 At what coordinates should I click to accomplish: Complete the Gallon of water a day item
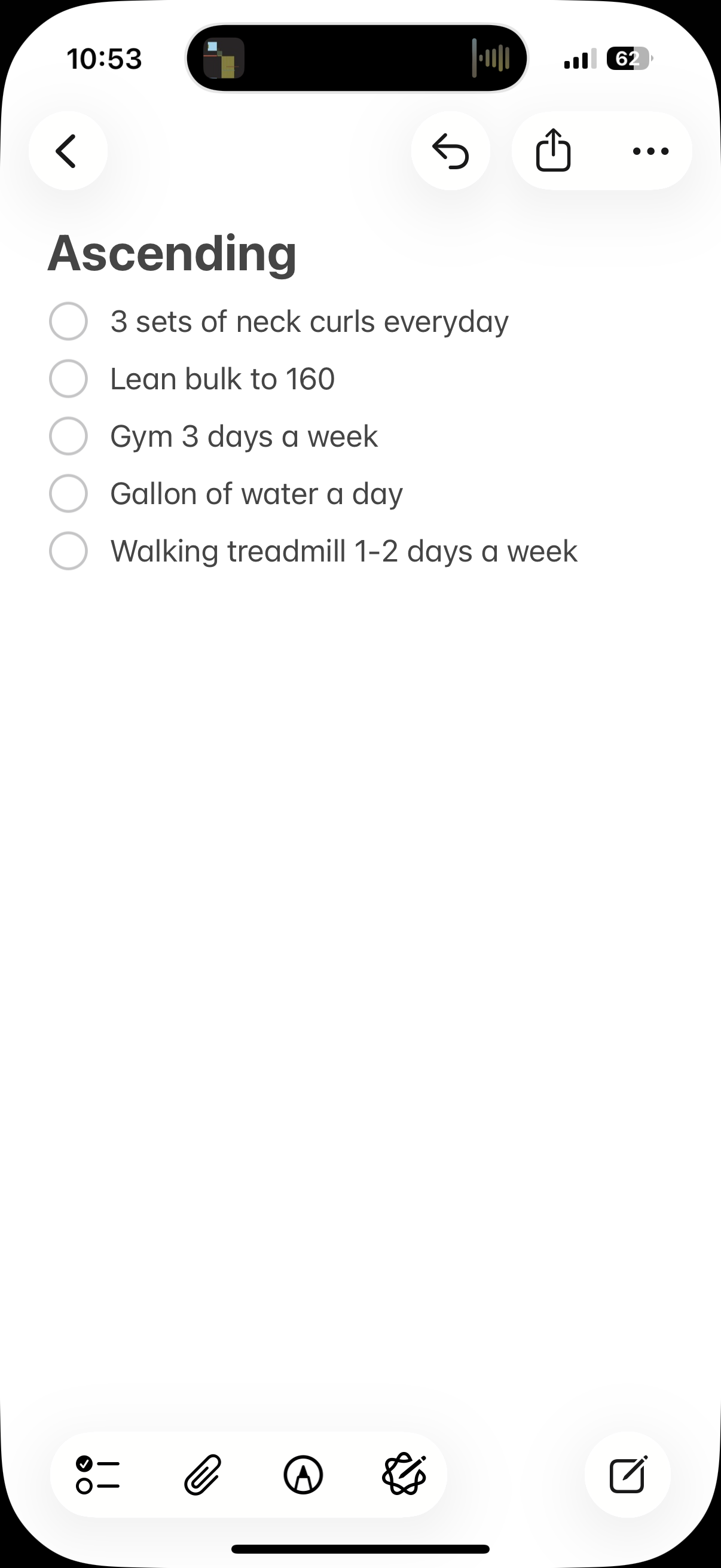click(68, 493)
